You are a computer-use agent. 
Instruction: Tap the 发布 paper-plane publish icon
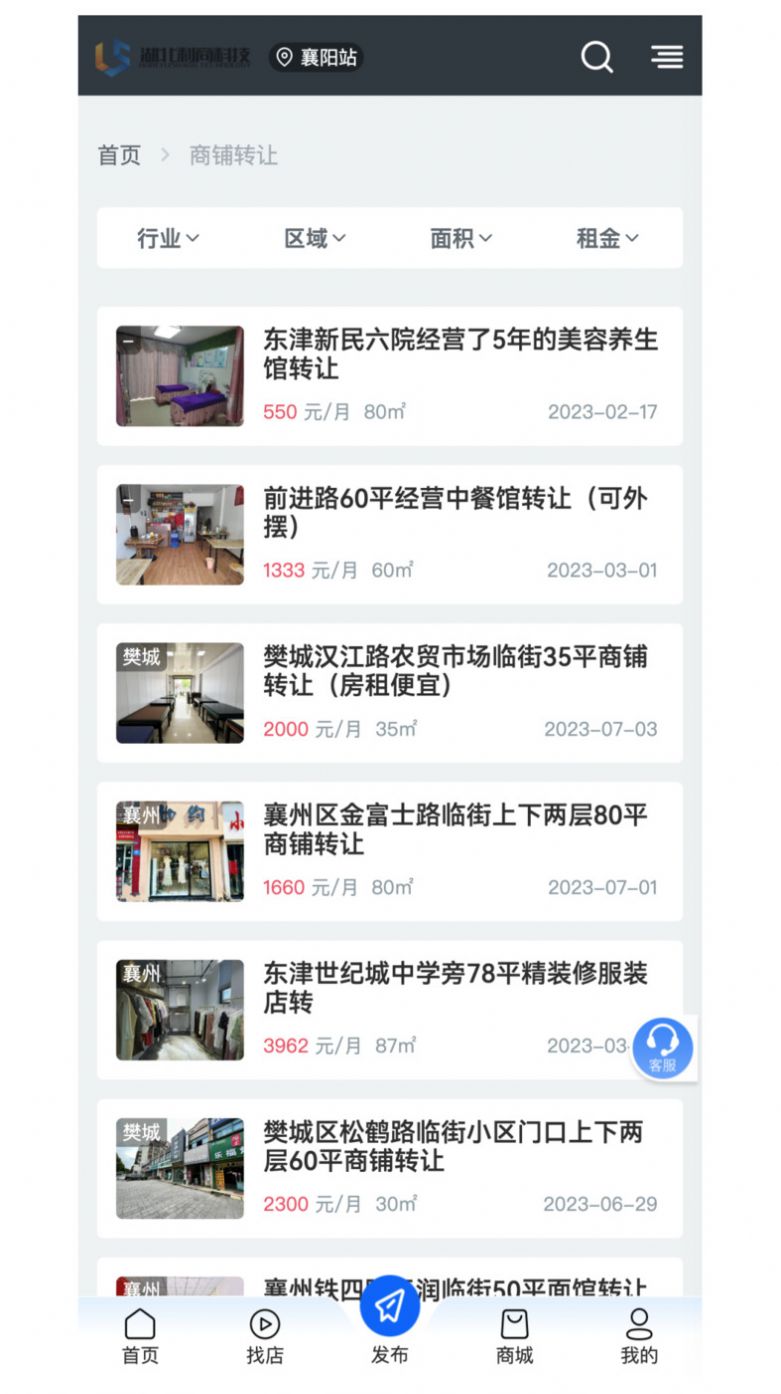coord(389,1307)
